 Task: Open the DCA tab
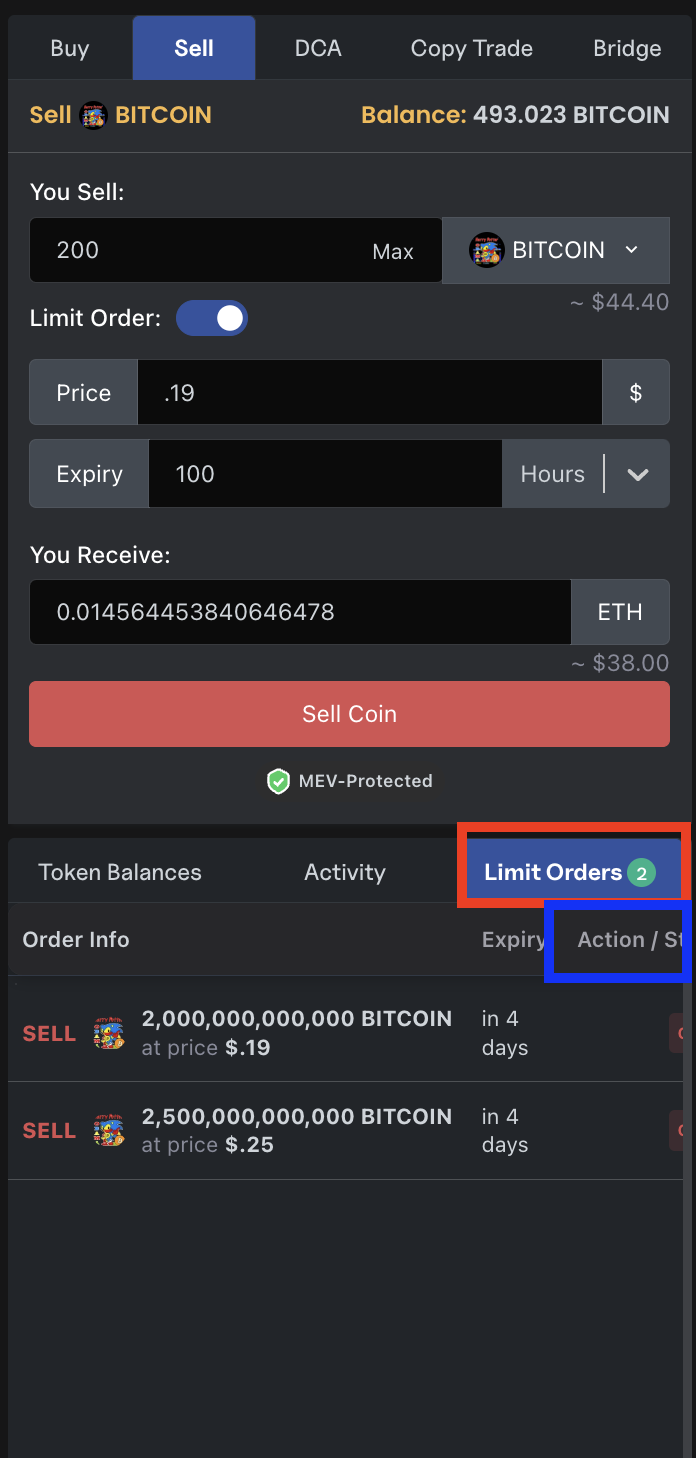coord(318,49)
